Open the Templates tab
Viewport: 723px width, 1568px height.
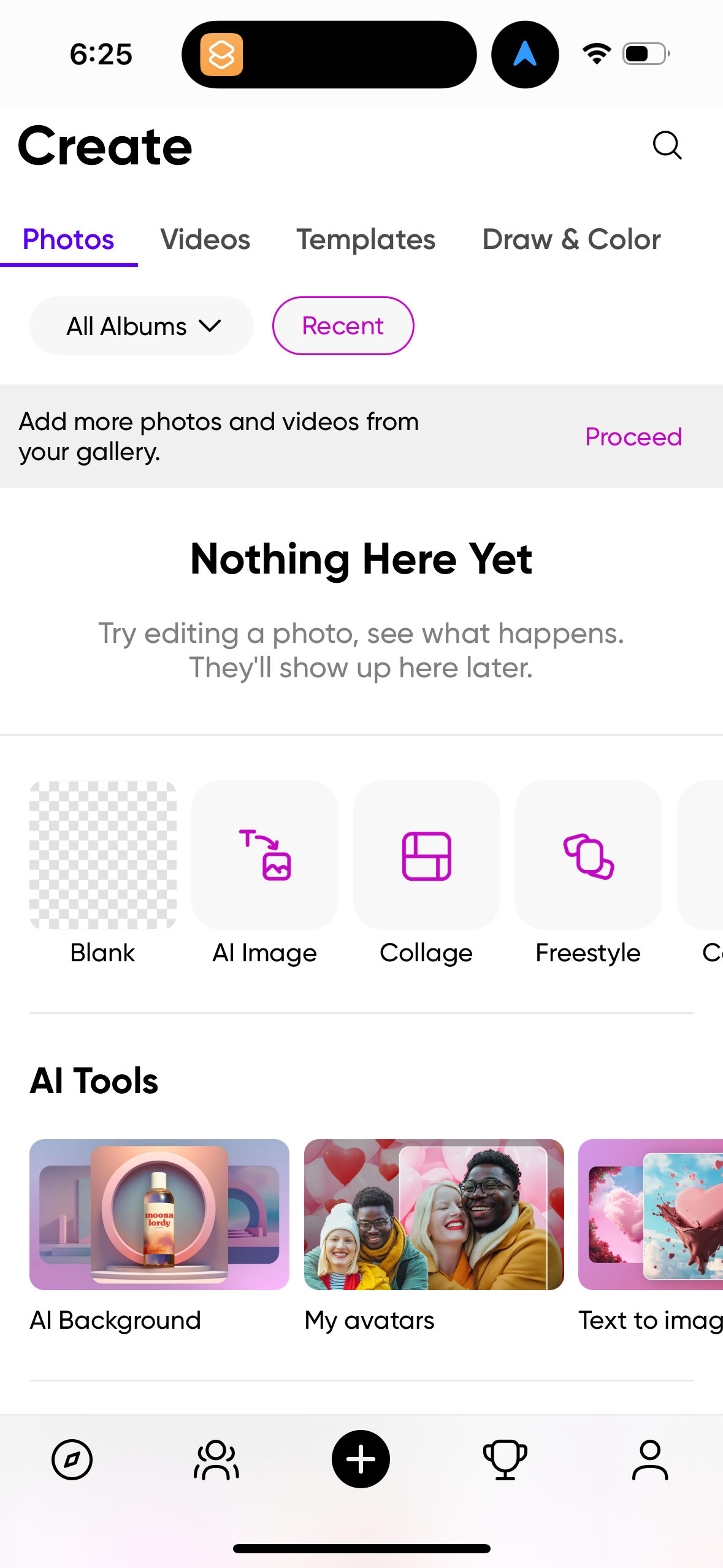click(x=365, y=240)
